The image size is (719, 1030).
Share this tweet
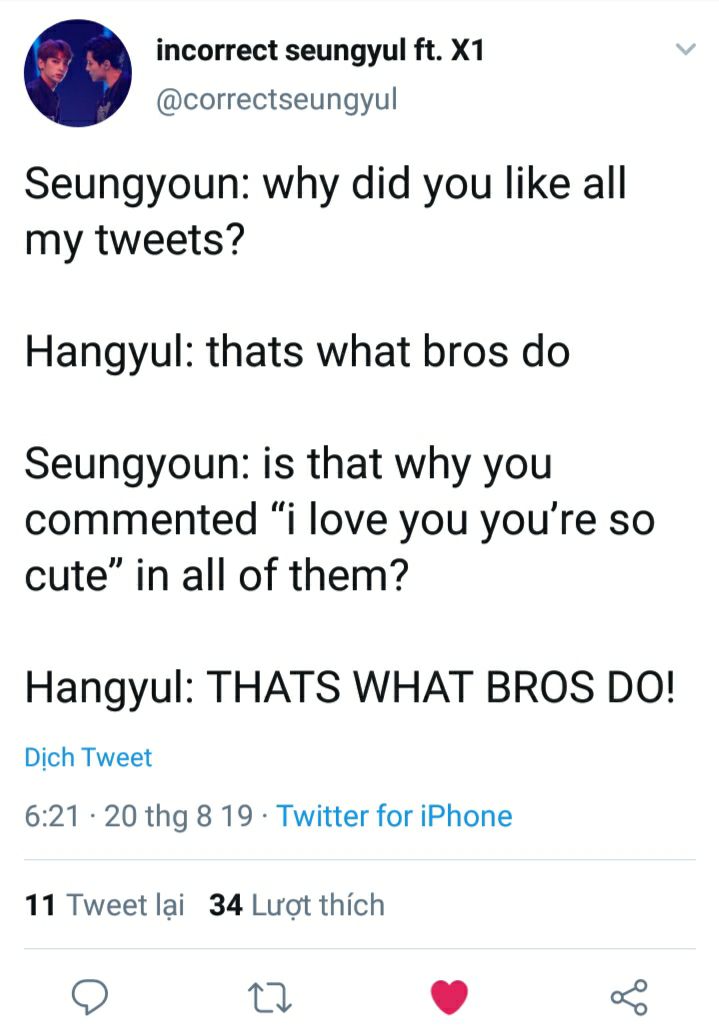(628, 996)
